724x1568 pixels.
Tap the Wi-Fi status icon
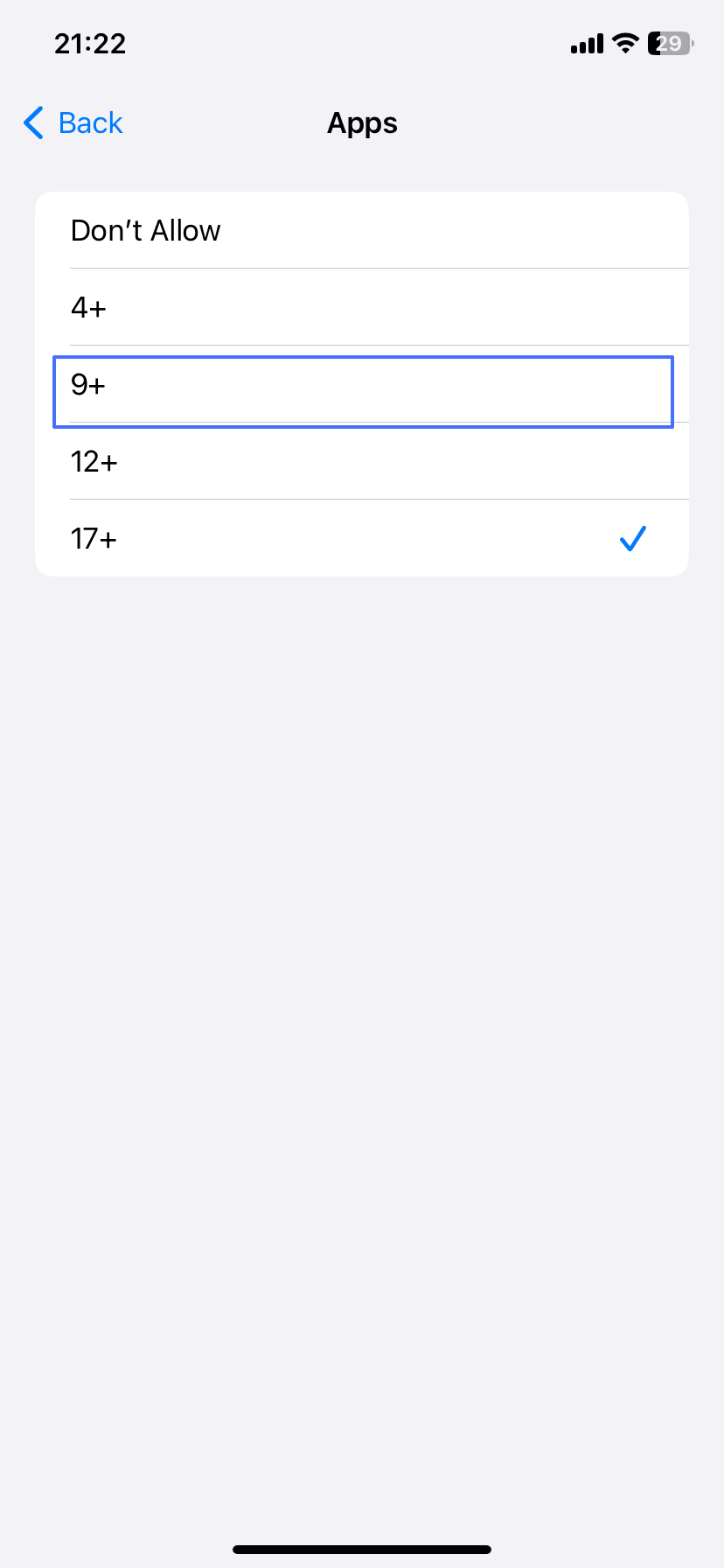(624, 43)
